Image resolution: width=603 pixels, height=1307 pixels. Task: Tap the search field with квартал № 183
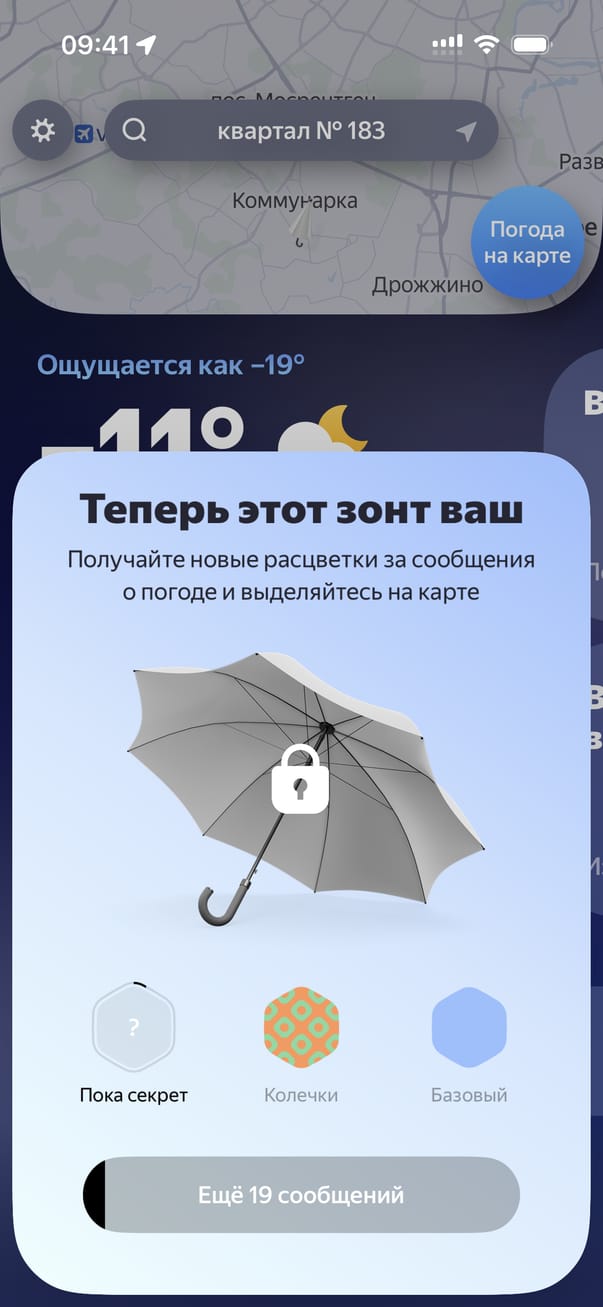click(x=300, y=131)
